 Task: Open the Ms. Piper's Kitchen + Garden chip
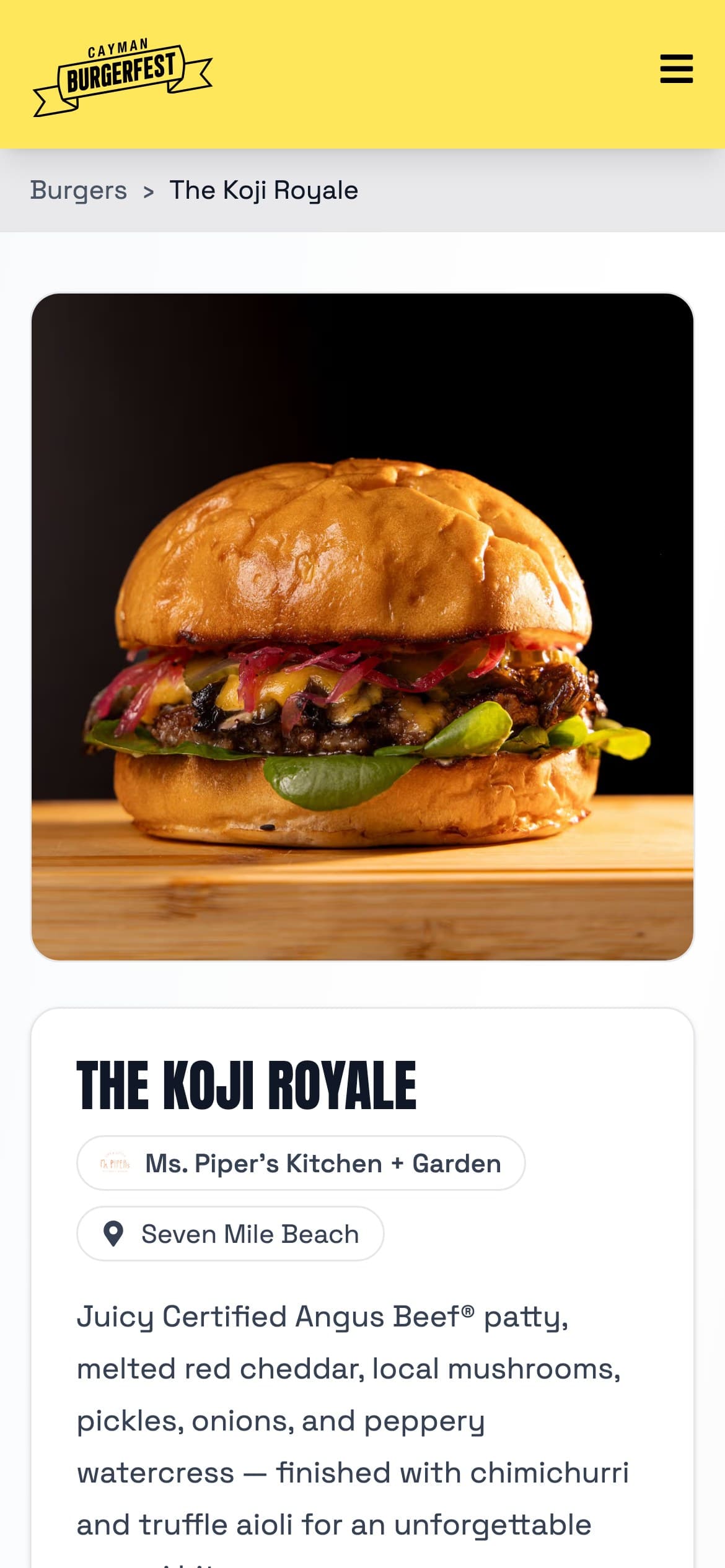click(x=301, y=1163)
